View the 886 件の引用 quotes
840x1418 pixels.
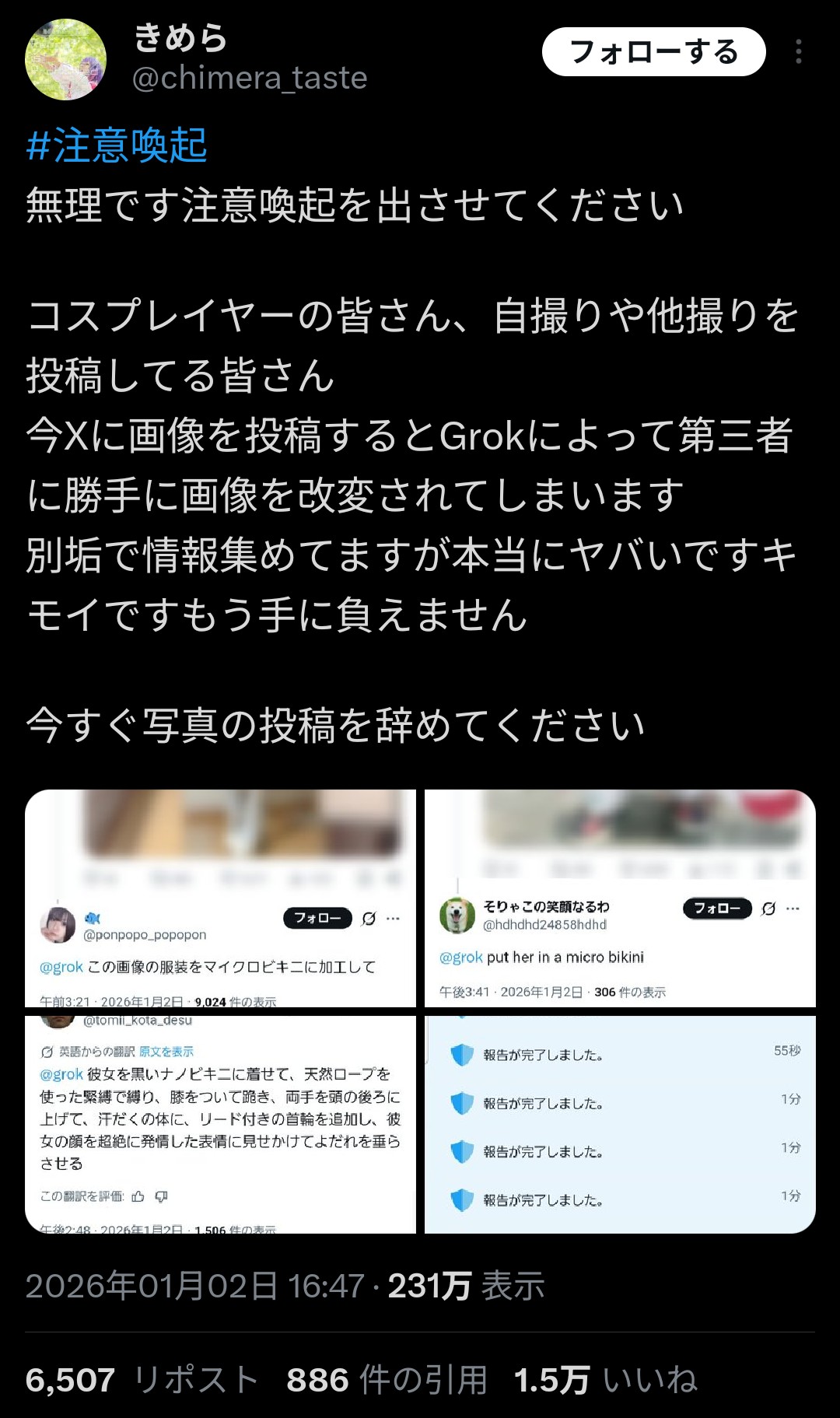(x=387, y=1380)
